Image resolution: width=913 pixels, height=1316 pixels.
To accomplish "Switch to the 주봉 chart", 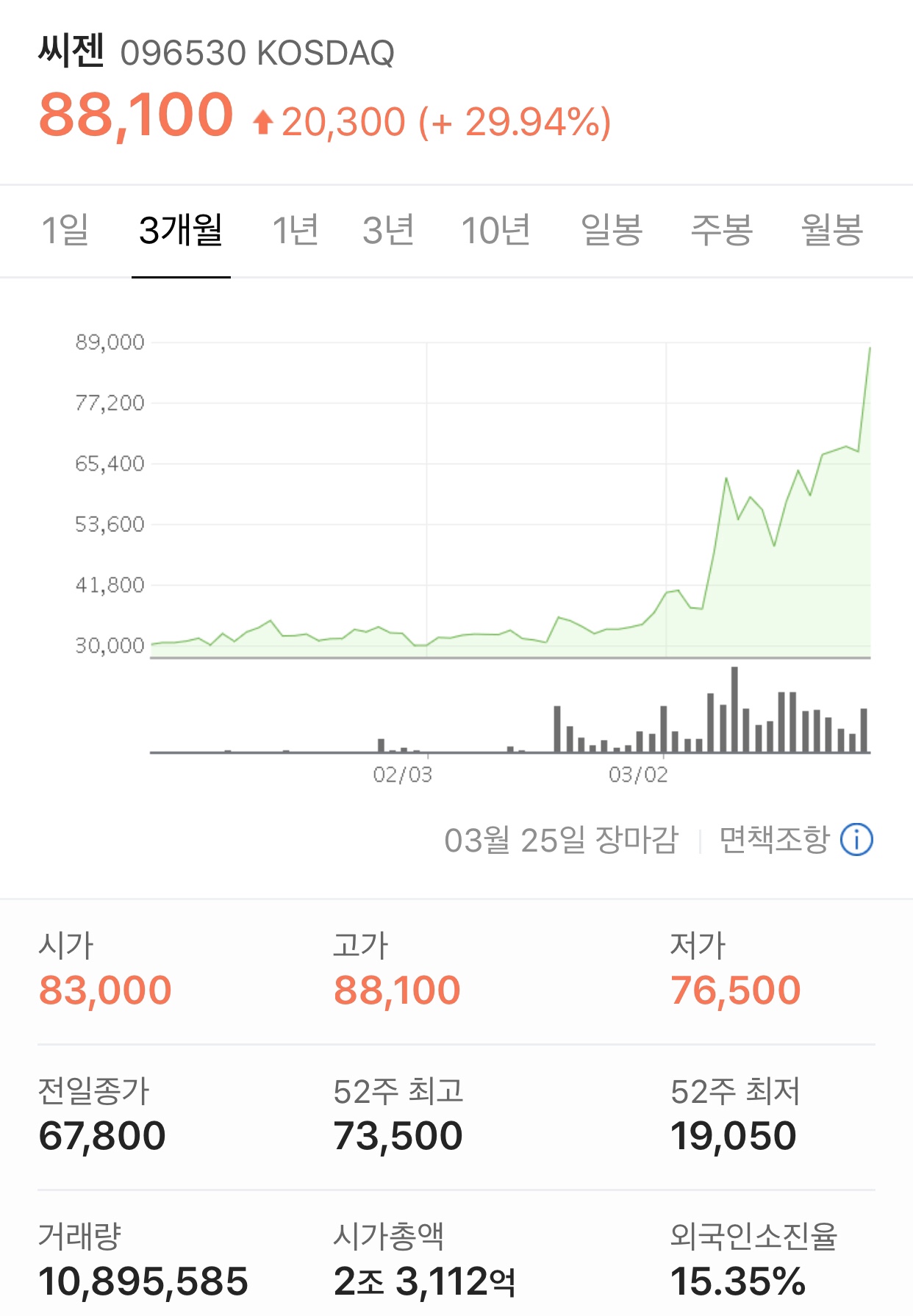I will (722, 230).
